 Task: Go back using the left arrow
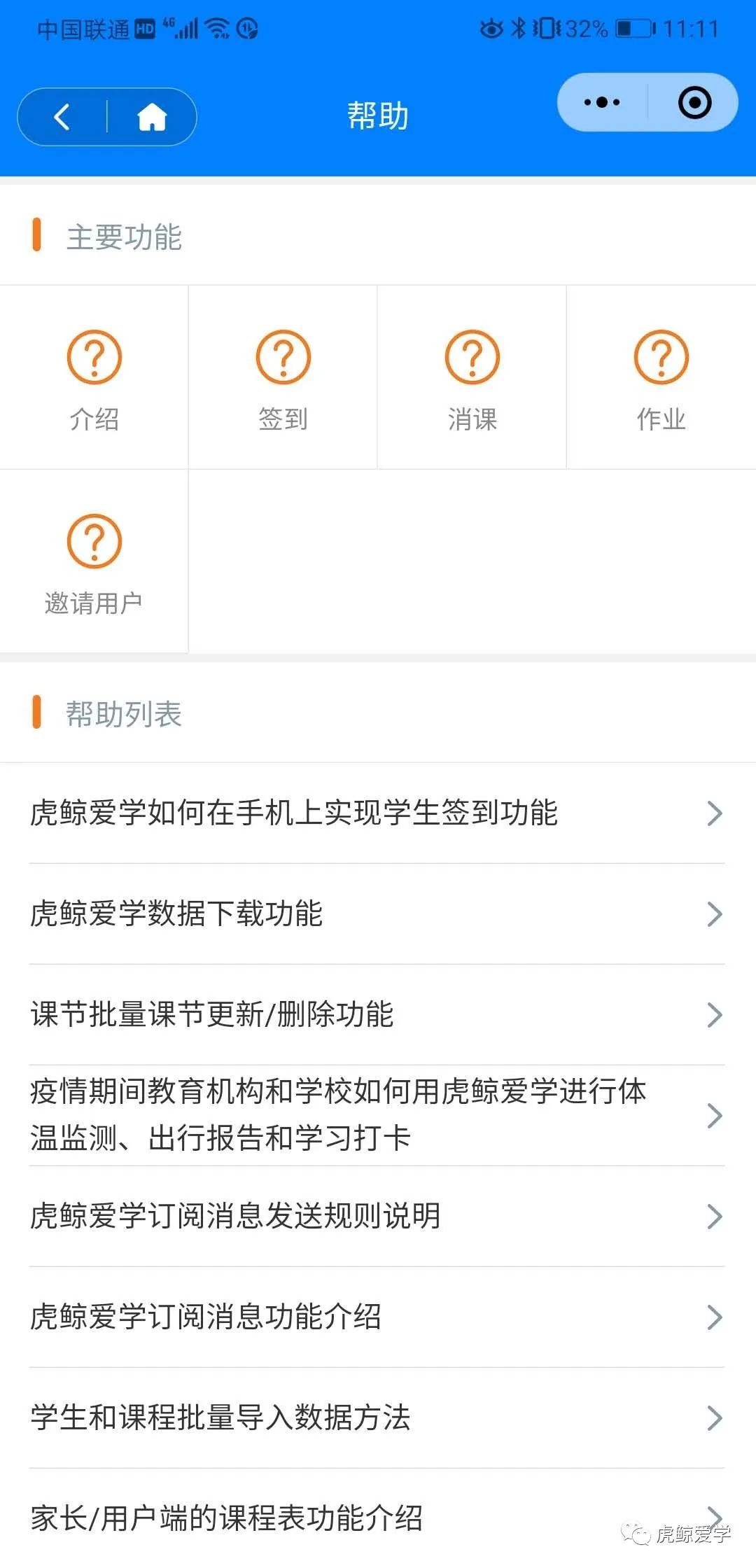click(62, 117)
